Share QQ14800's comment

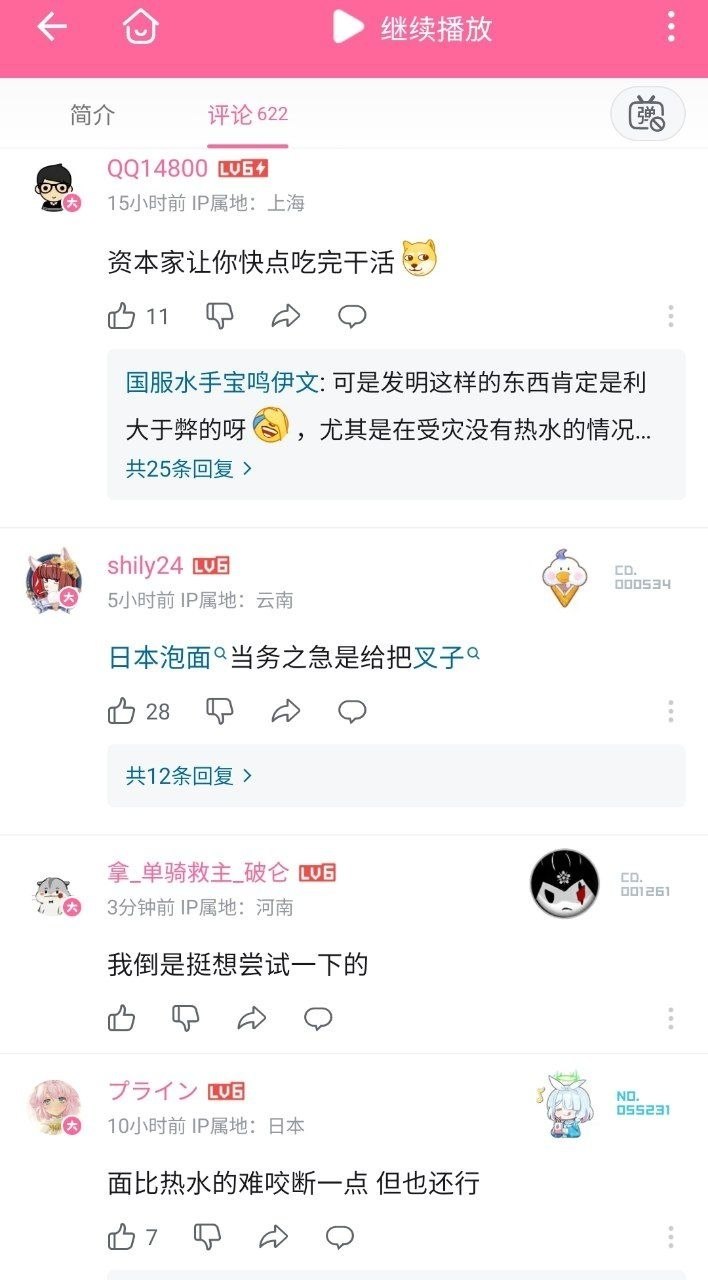(286, 317)
